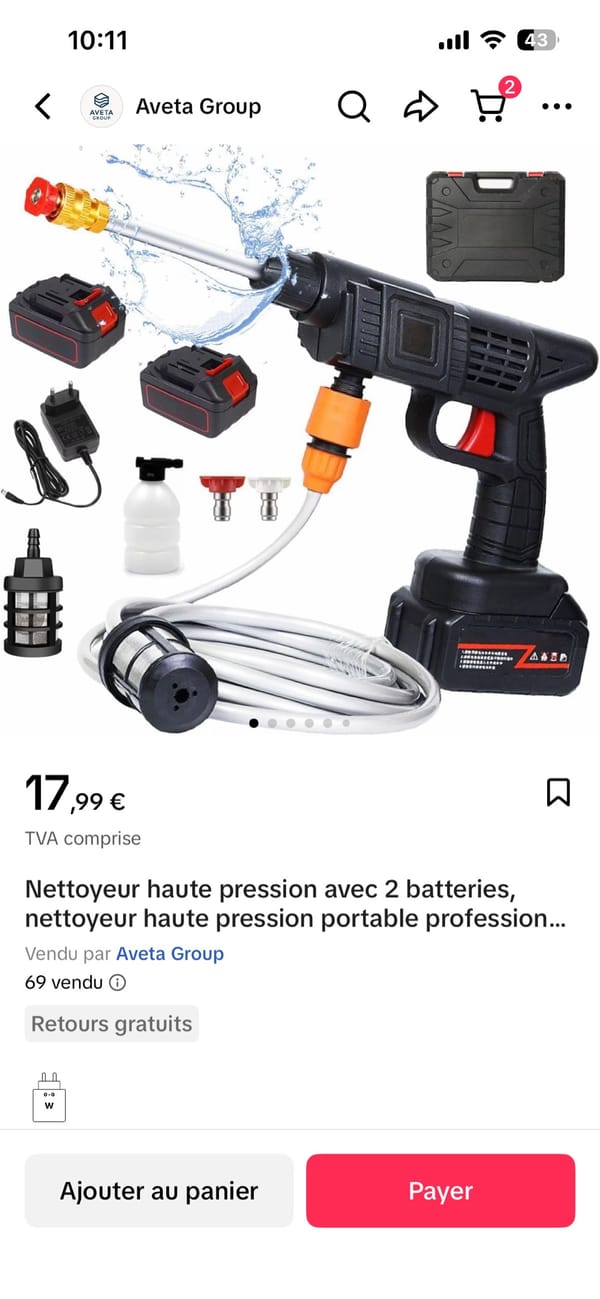The width and height of the screenshot is (600, 1299).
Task: Go back with the arrow icon
Action: coord(42,106)
